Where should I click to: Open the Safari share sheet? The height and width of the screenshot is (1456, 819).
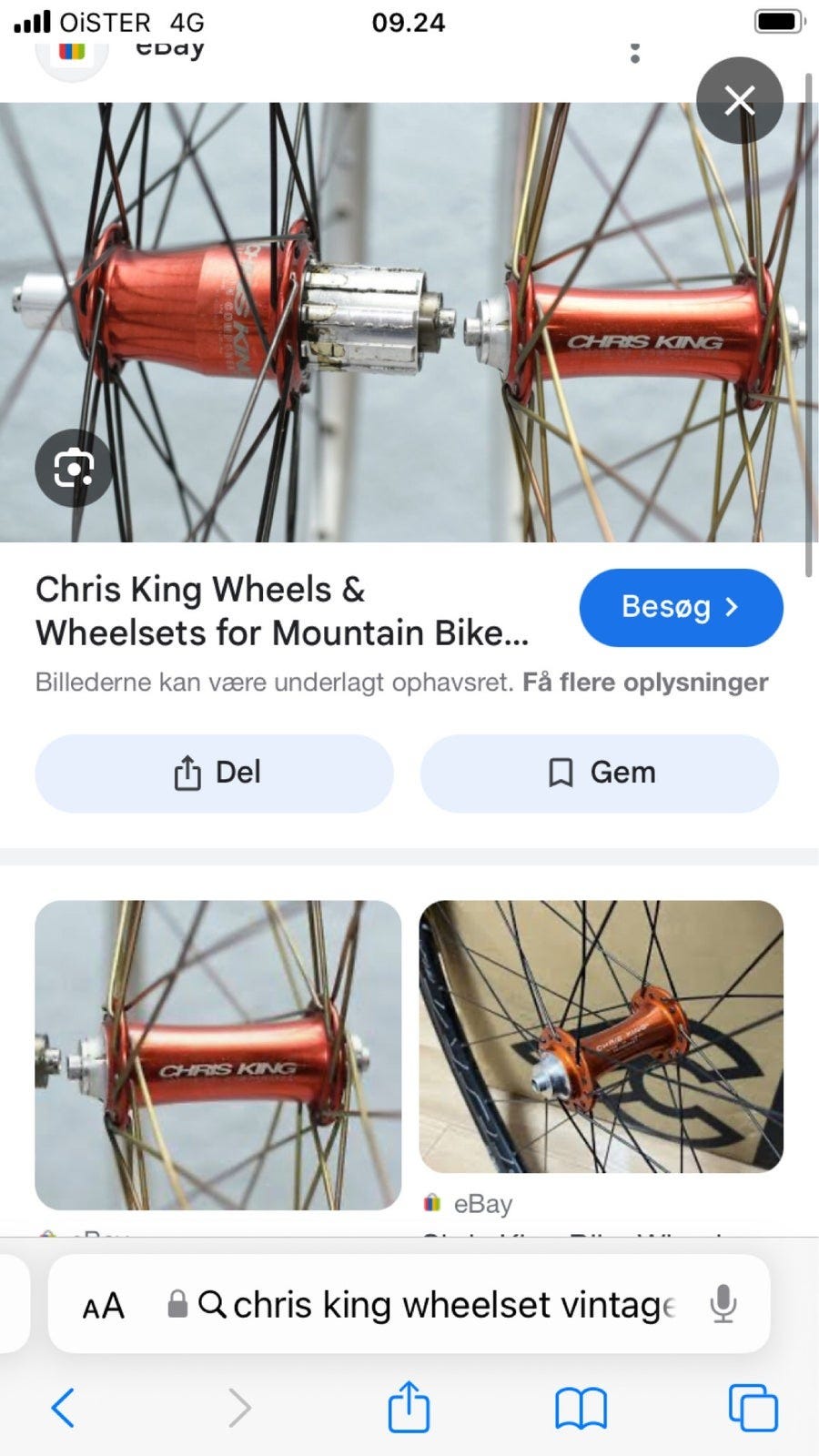(x=409, y=1408)
